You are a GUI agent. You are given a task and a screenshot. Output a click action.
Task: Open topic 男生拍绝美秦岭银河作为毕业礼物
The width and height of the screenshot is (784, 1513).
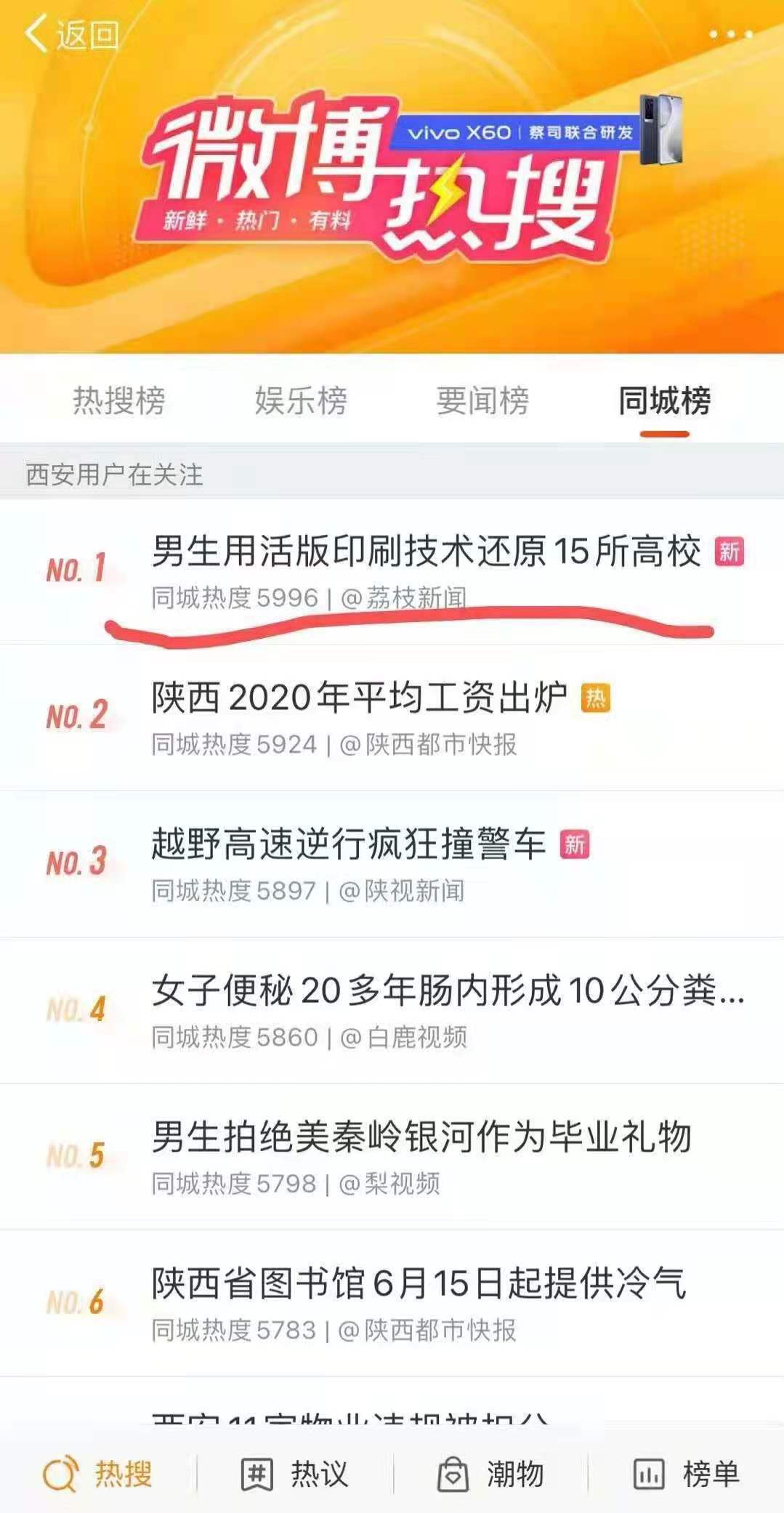[421, 1137]
